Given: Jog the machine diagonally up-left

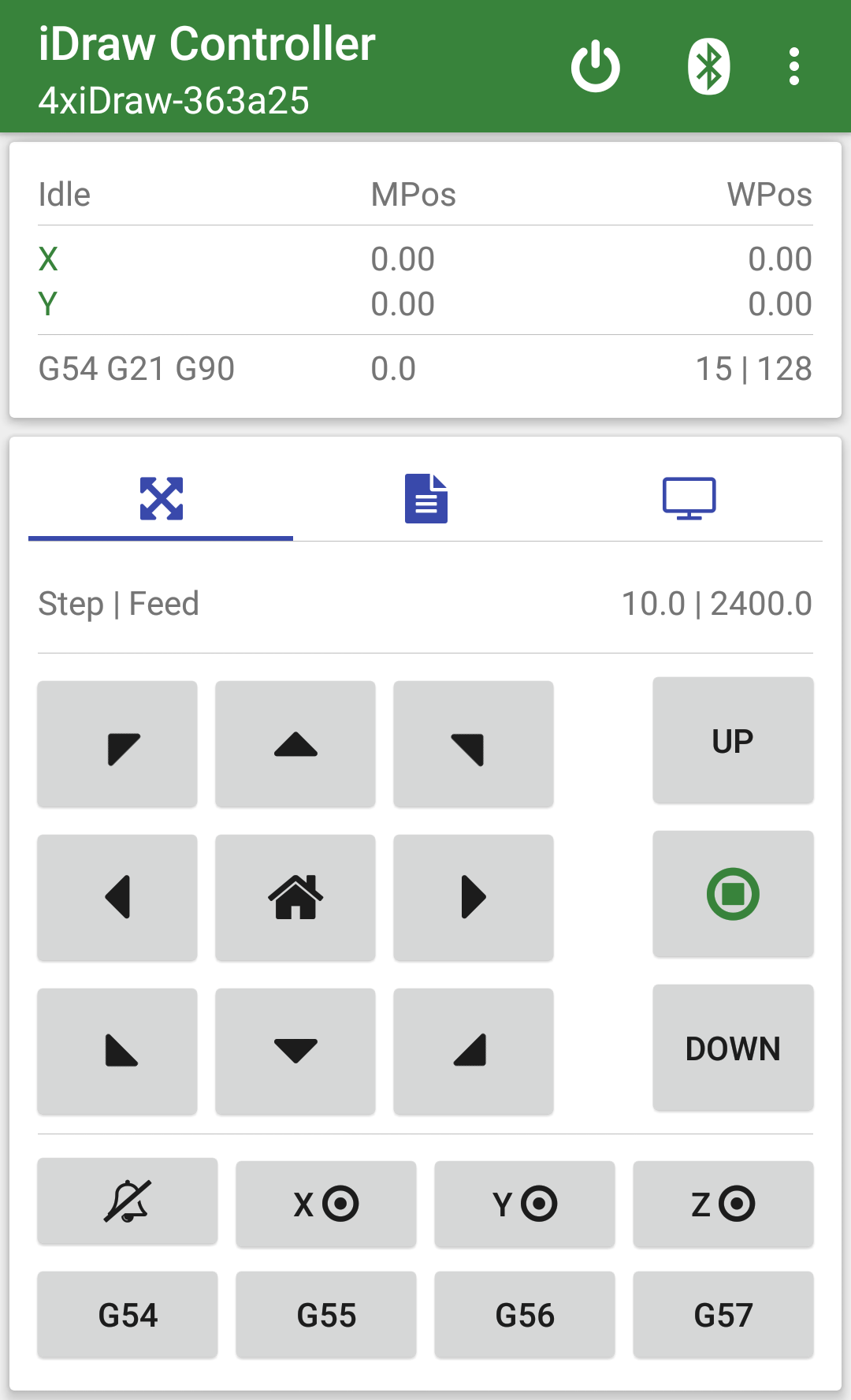Looking at the screenshot, I should pyautogui.click(x=116, y=742).
